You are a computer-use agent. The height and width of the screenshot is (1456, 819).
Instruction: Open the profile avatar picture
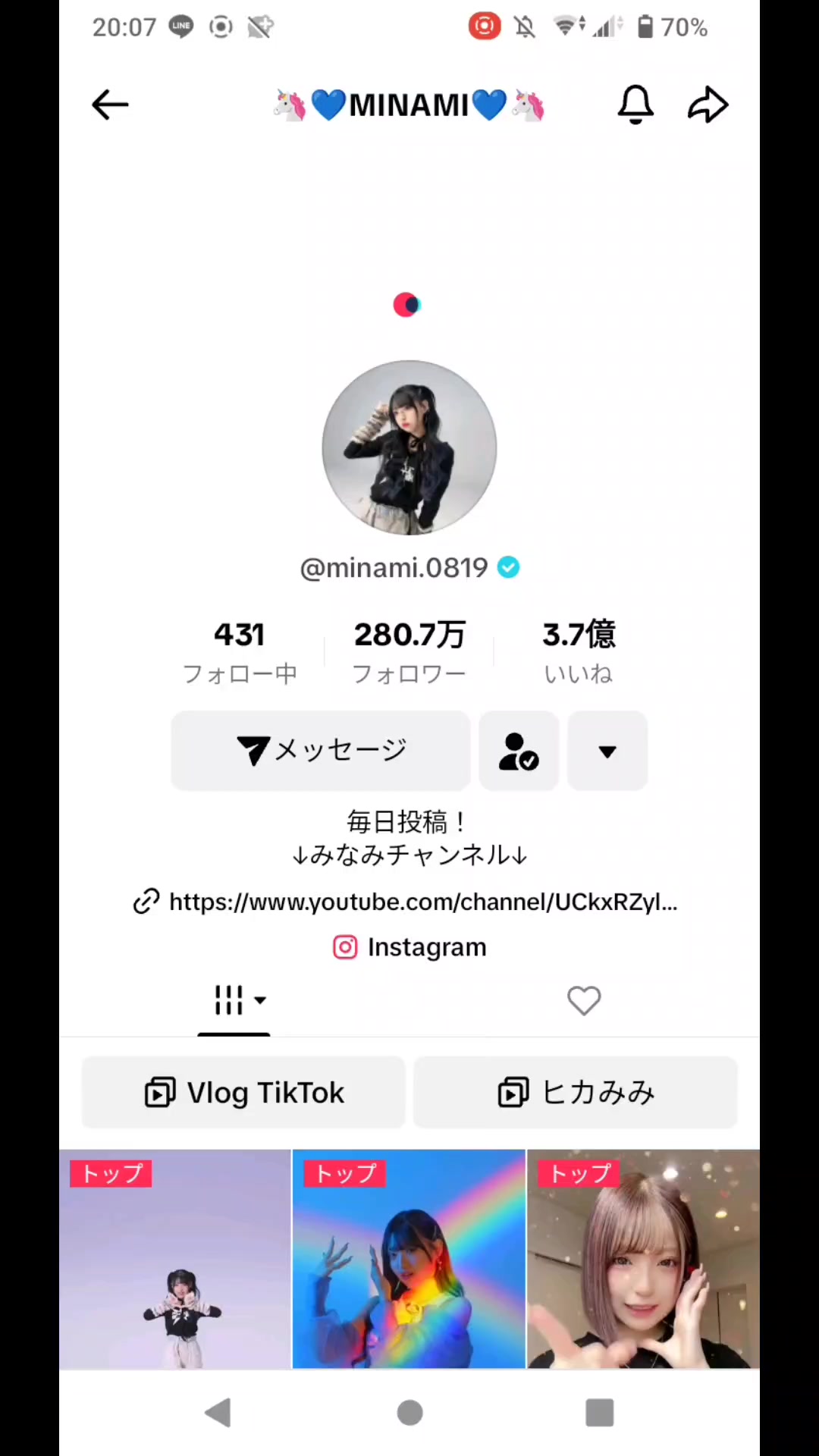coord(409,447)
